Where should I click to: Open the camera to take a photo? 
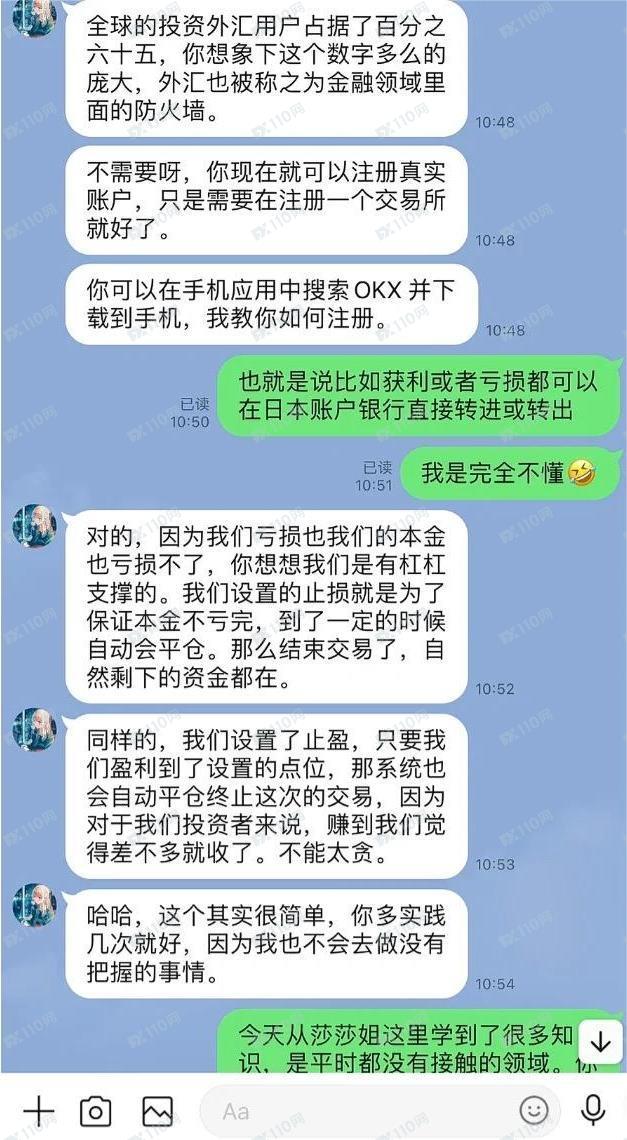pos(96,1110)
